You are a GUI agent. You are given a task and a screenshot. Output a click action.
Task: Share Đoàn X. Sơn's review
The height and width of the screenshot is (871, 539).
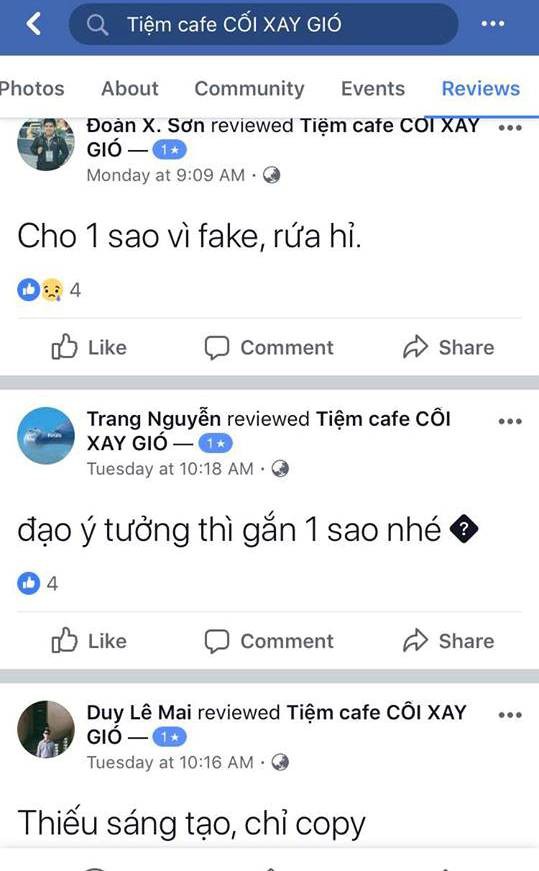[448, 347]
